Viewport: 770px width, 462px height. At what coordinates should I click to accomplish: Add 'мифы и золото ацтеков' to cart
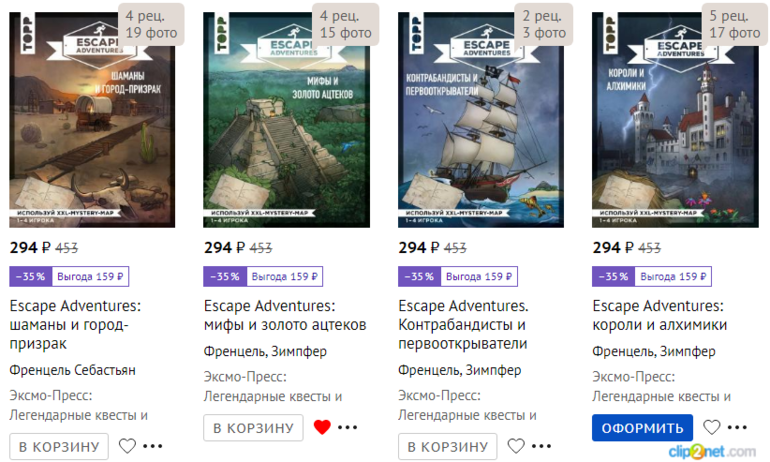coord(253,427)
